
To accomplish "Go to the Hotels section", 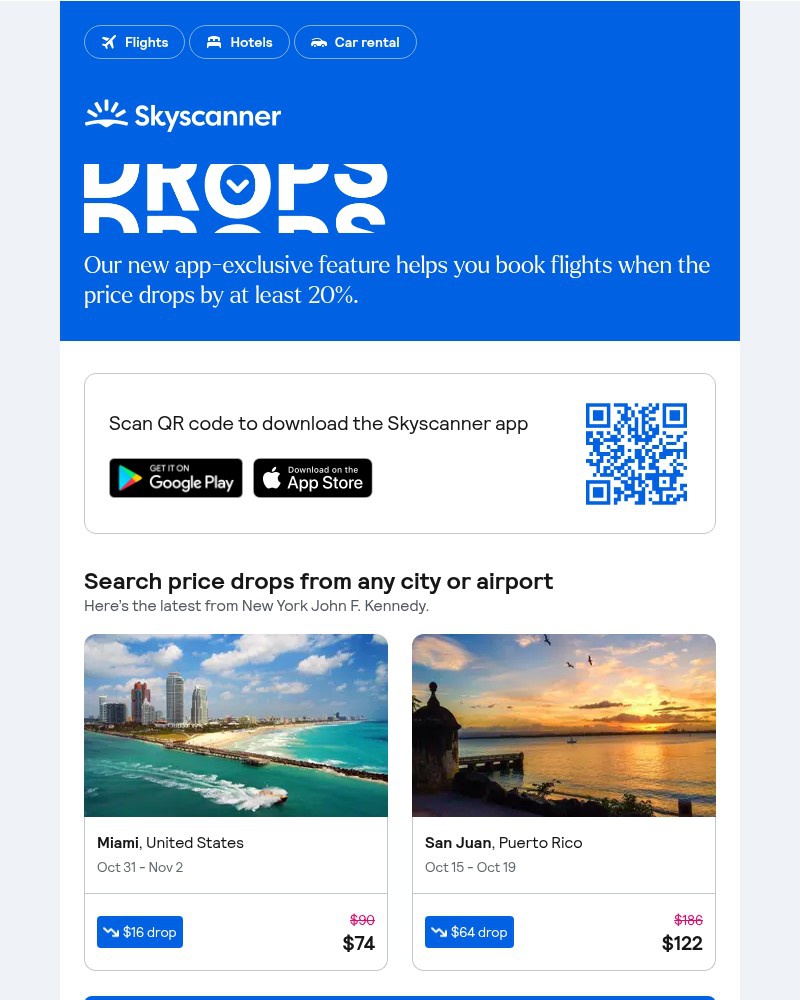I will click(239, 42).
